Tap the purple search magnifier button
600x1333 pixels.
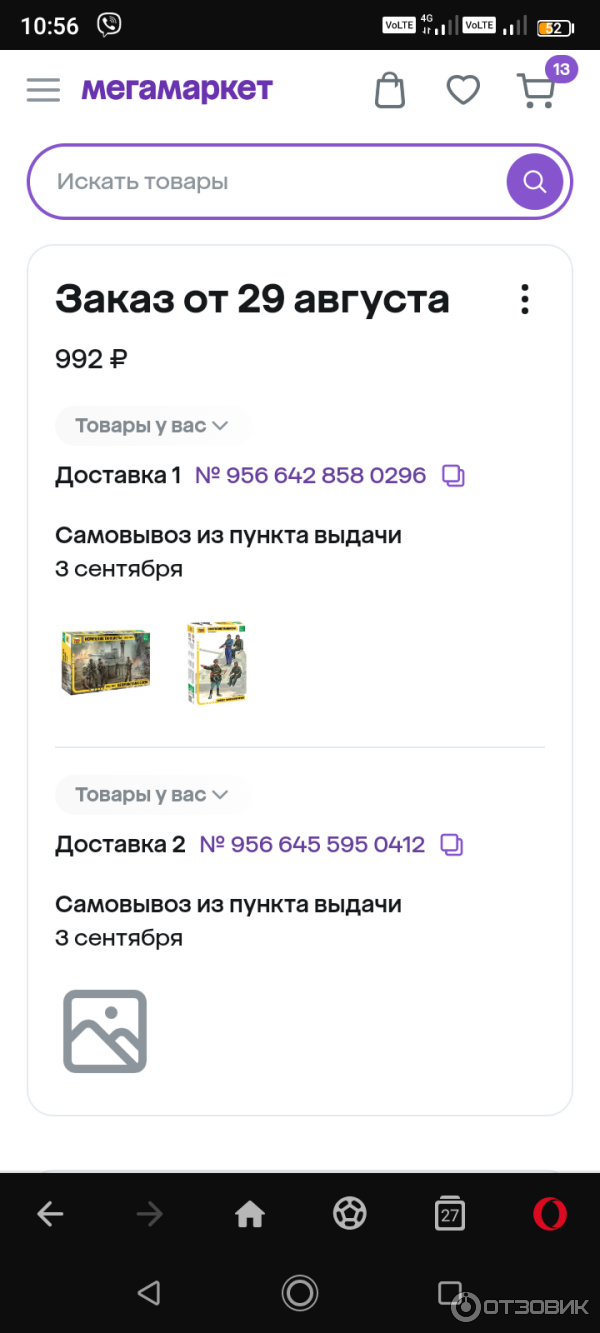[x=535, y=182]
